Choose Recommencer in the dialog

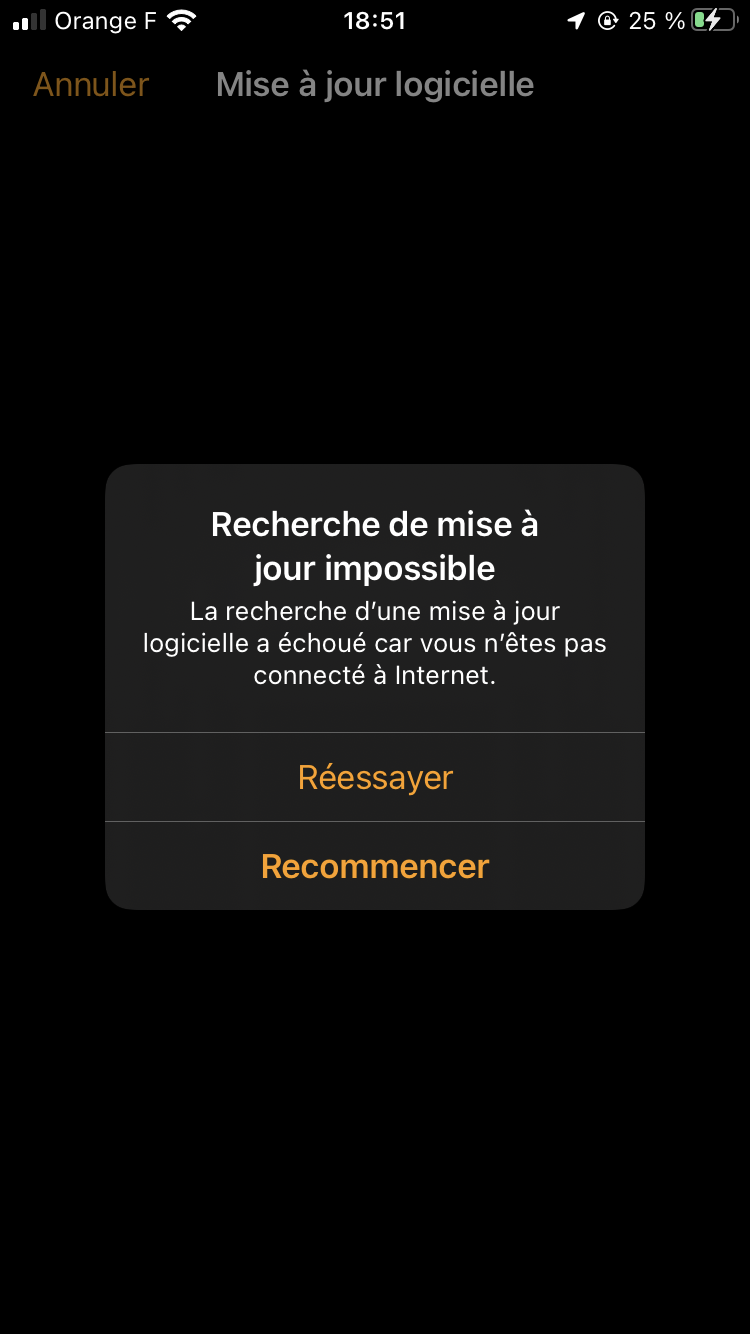point(375,866)
